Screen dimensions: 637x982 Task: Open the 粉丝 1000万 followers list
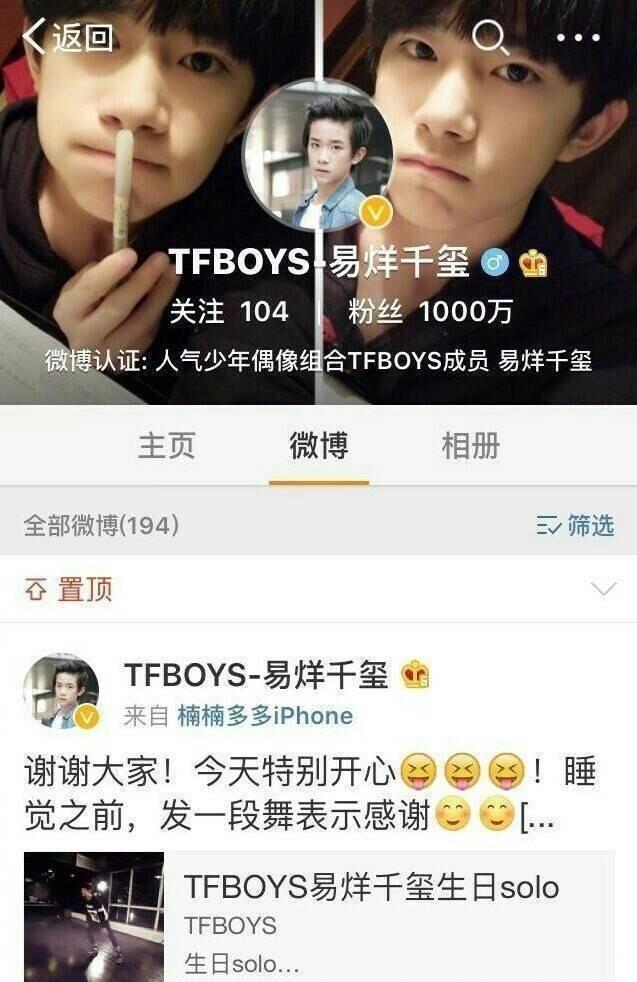click(x=430, y=312)
